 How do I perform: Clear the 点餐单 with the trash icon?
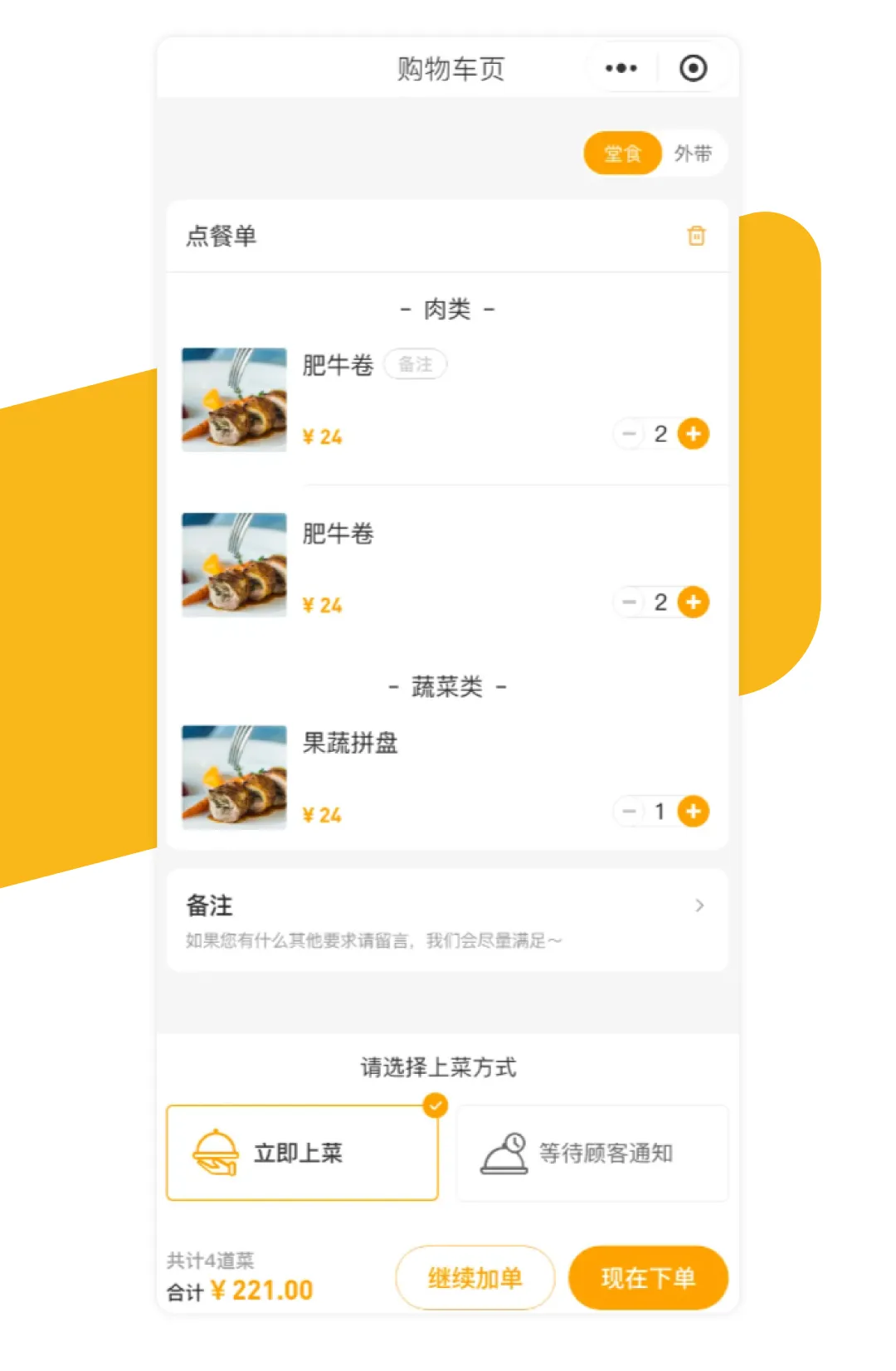[696, 236]
